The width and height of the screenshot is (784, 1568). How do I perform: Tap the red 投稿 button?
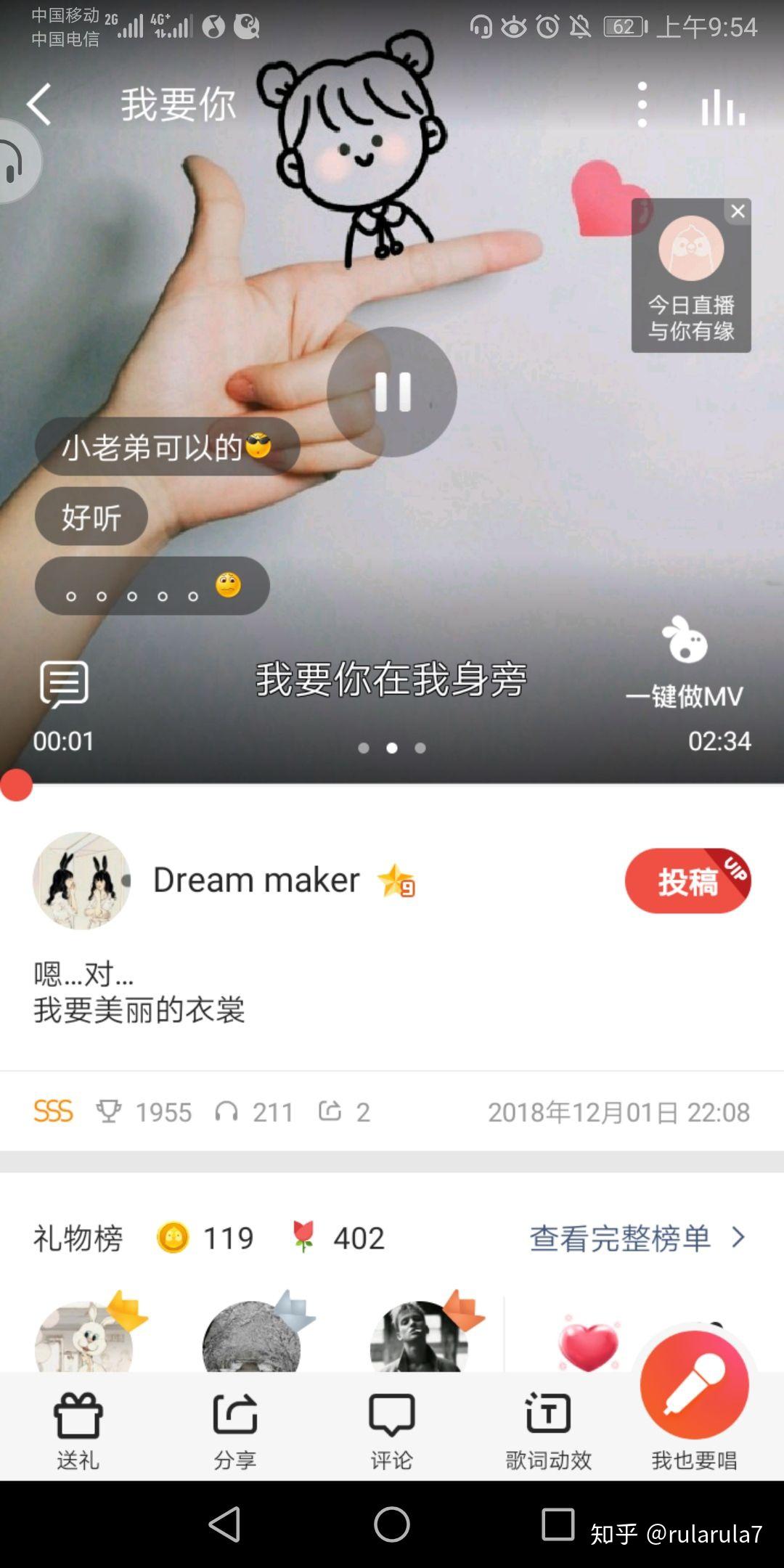[687, 881]
